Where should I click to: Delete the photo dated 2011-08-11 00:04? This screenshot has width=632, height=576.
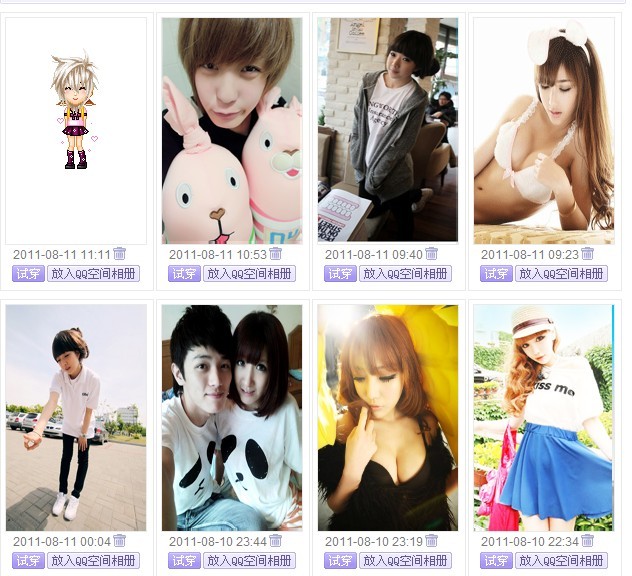120,541
